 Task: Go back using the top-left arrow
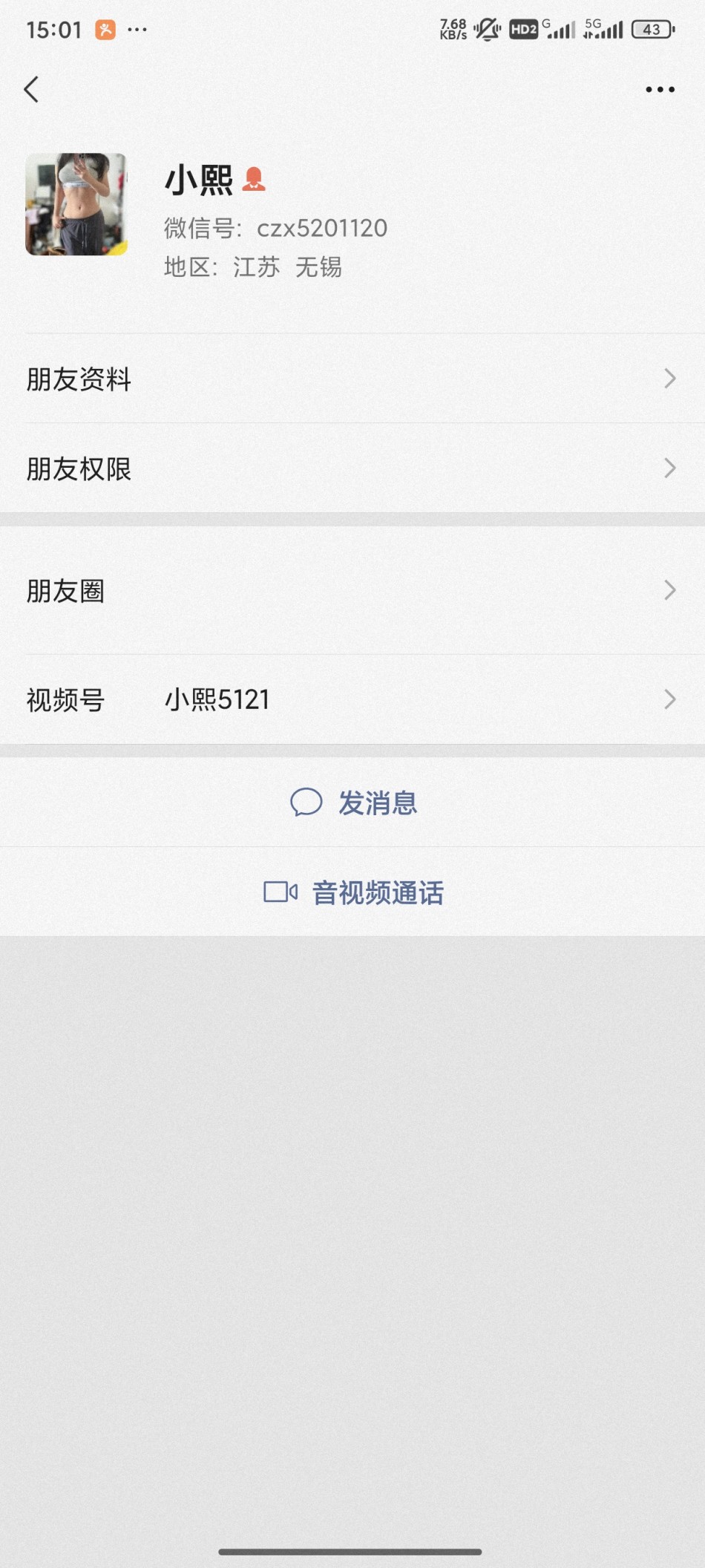(x=31, y=89)
